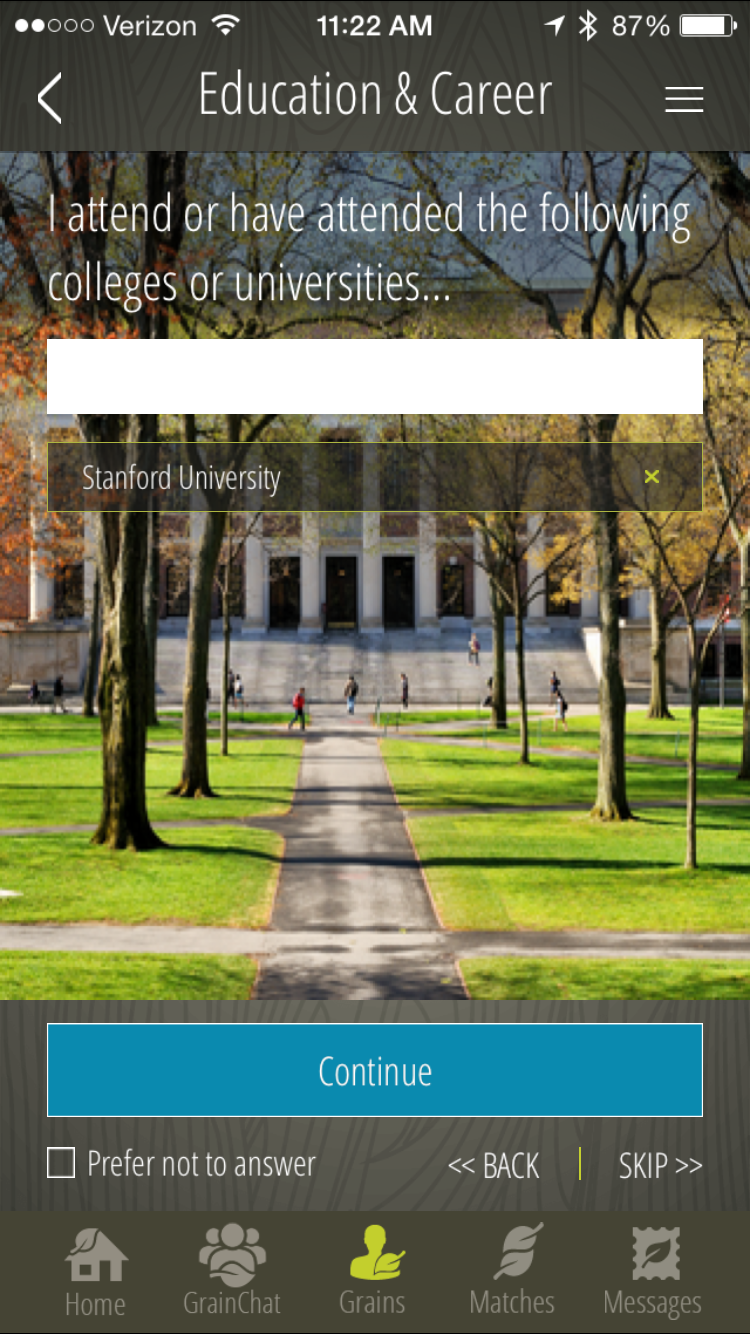Open the GrainChat tab

[x=232, y=1270]
